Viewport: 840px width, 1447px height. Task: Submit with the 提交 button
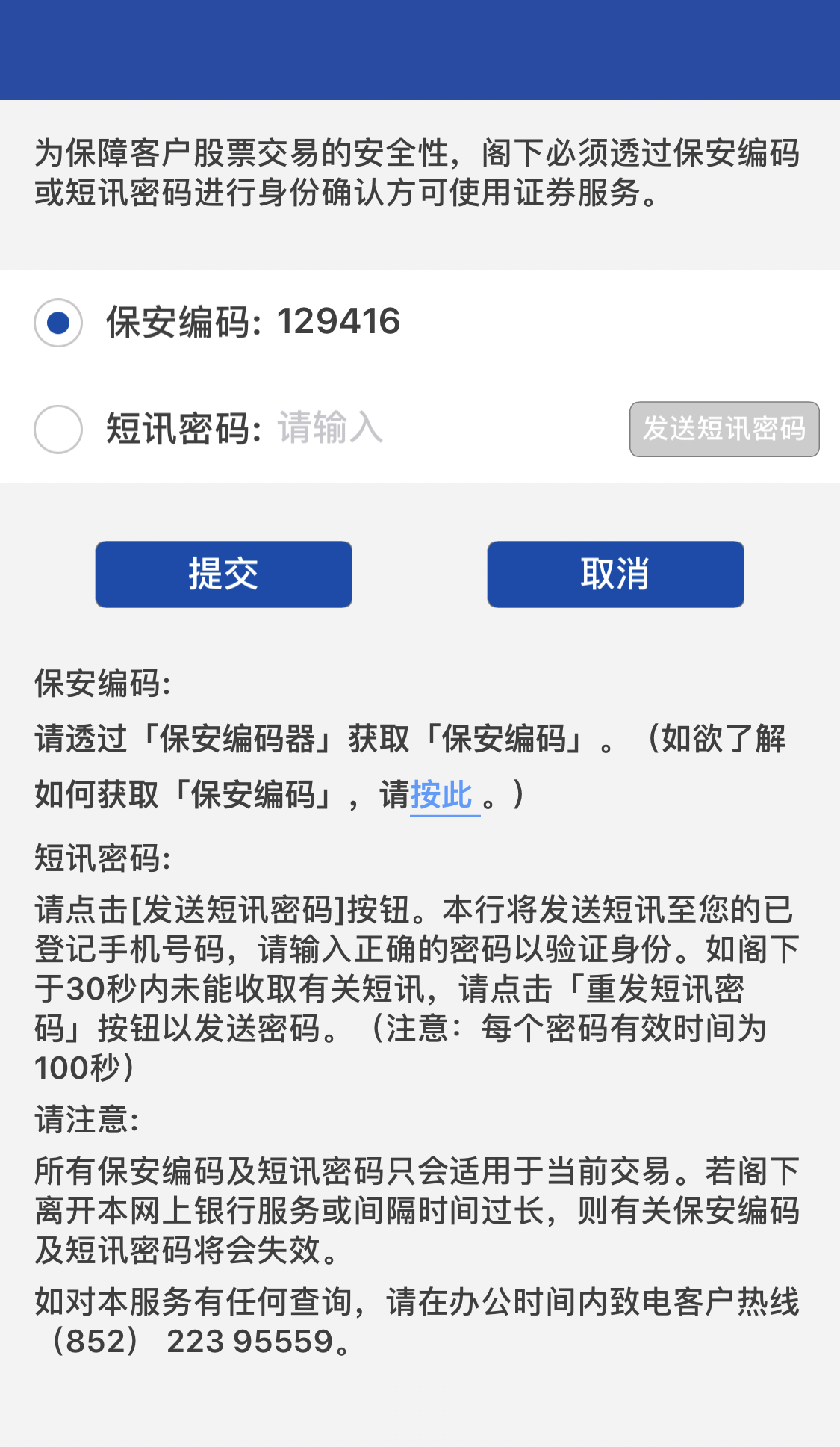pos(223,574)
